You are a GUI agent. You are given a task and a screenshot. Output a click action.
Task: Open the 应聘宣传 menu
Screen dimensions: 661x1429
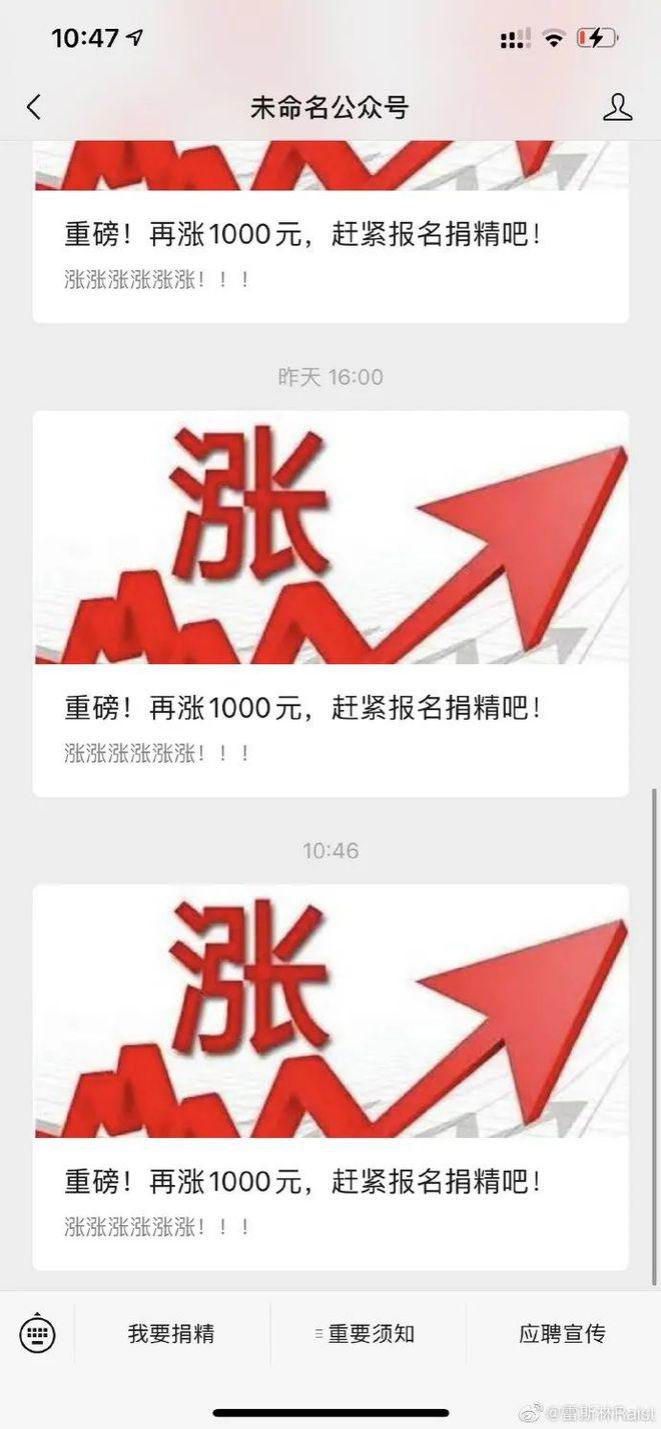562,1333
